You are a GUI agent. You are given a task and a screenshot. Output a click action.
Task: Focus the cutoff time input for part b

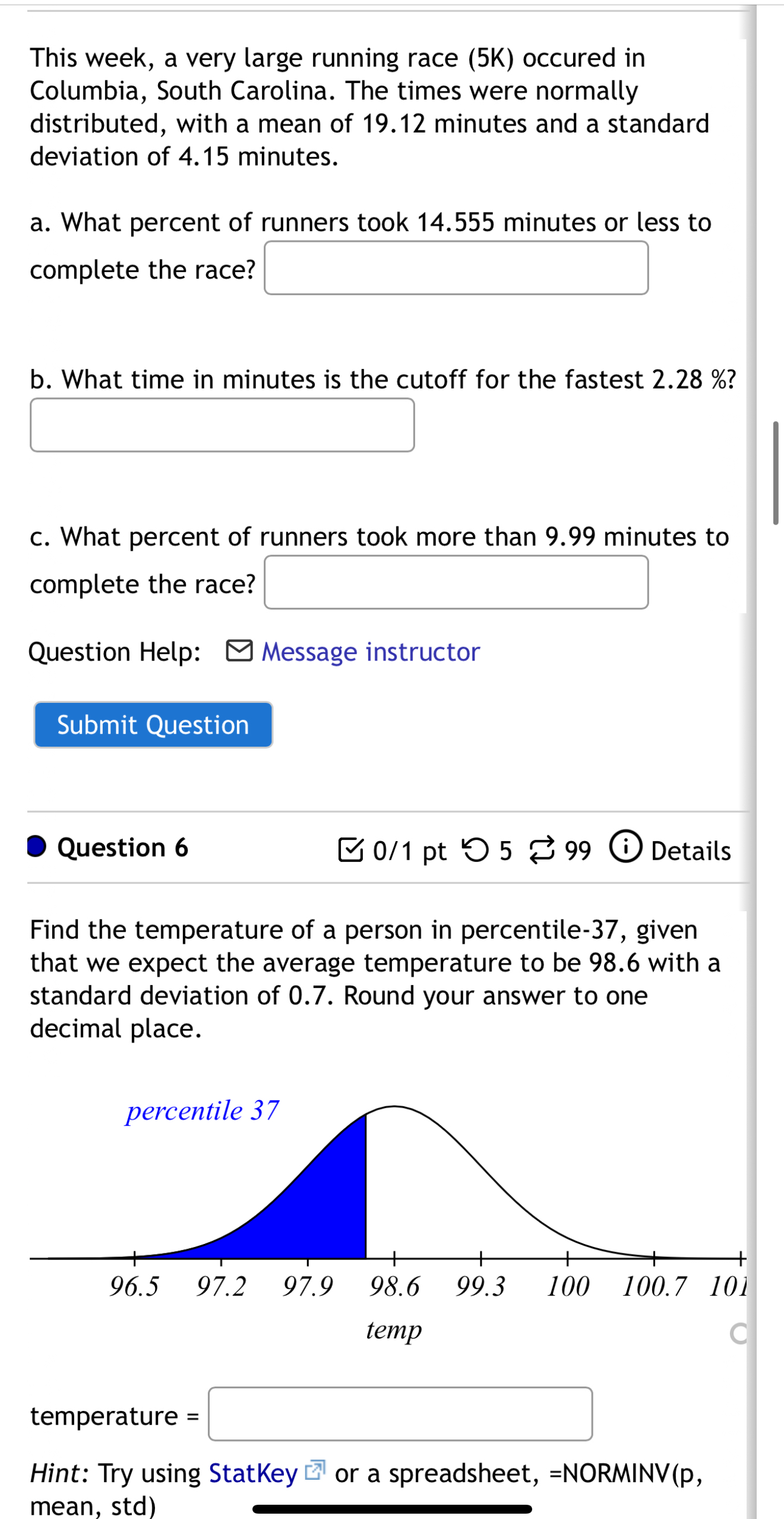pos(222,425)
